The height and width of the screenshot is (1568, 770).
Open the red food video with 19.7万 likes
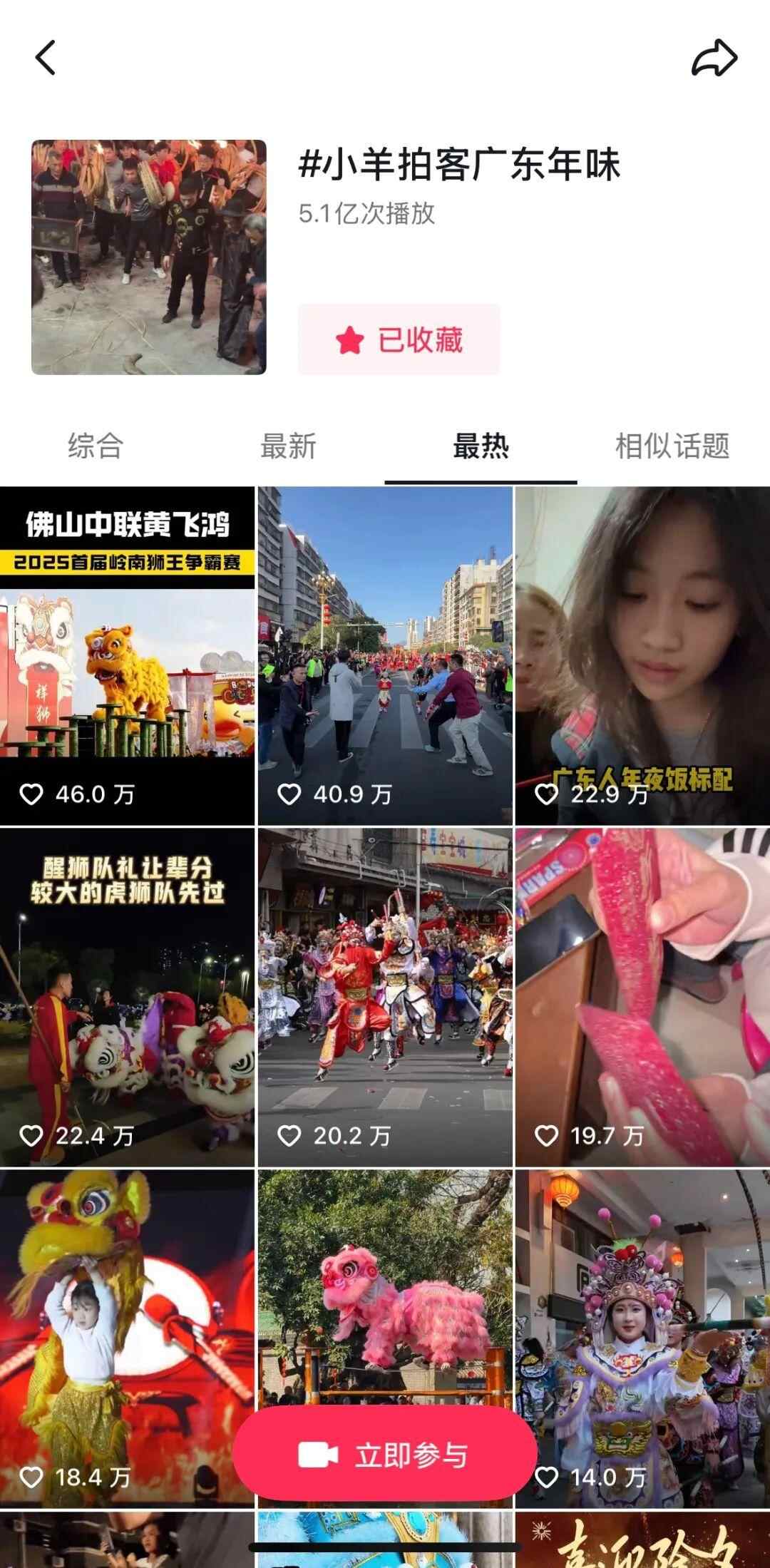pyautogui.click(x=642, y=998)
